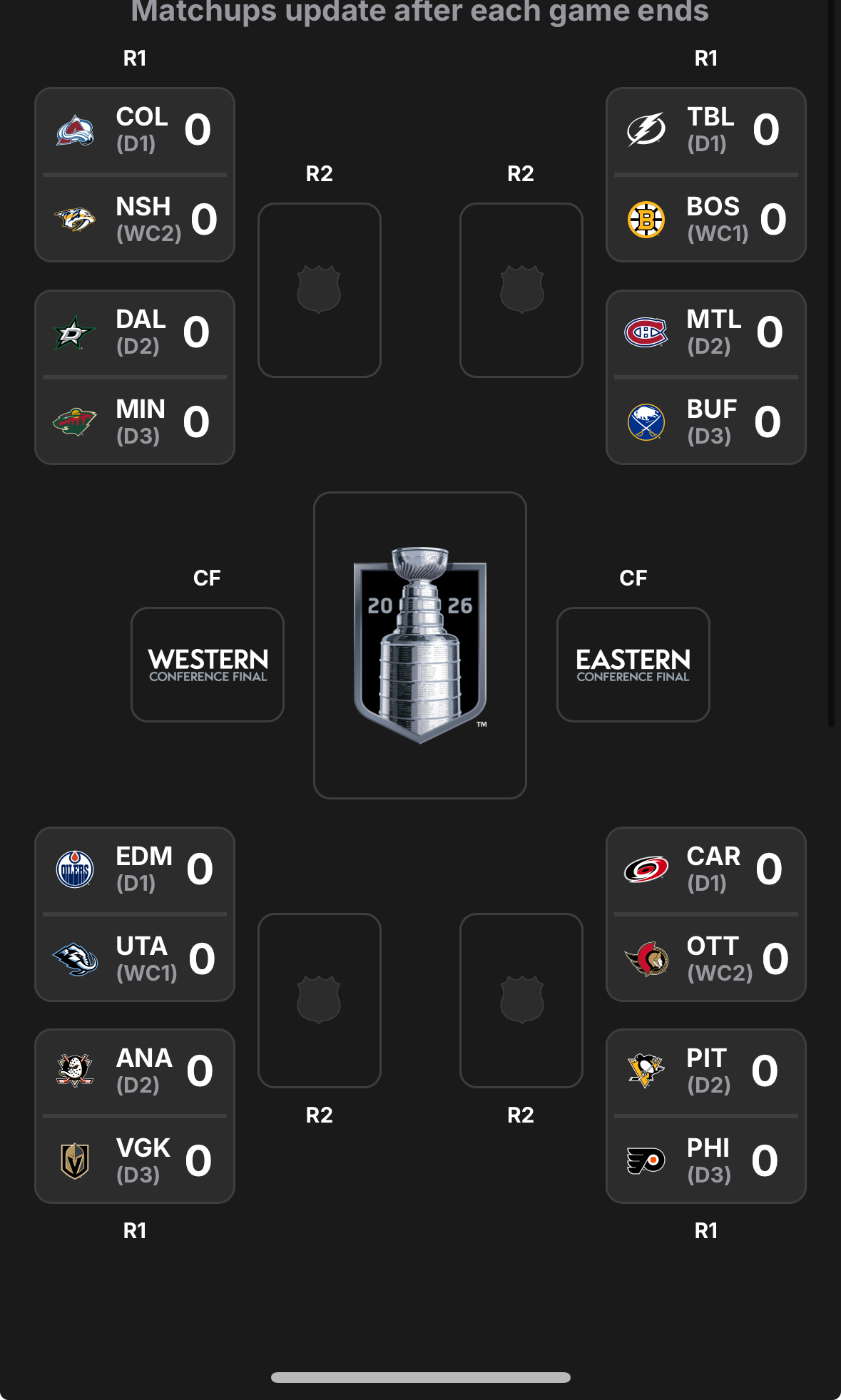Tap the 2026 Stanley Cup Final card
This screenshot has width=841, height=1400.
pyautogui.click(x=419, y=645)
